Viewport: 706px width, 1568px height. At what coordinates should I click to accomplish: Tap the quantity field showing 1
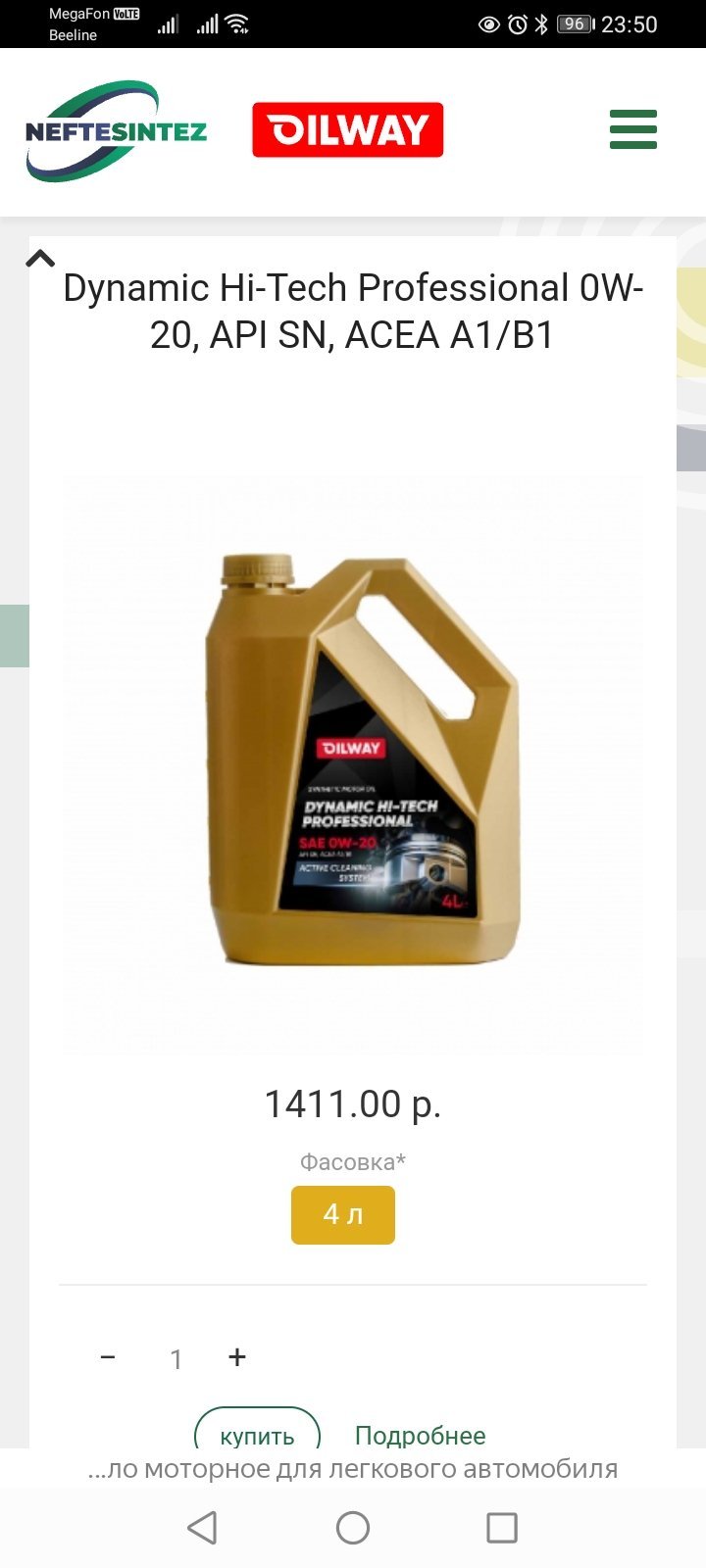pos(176,1359)
